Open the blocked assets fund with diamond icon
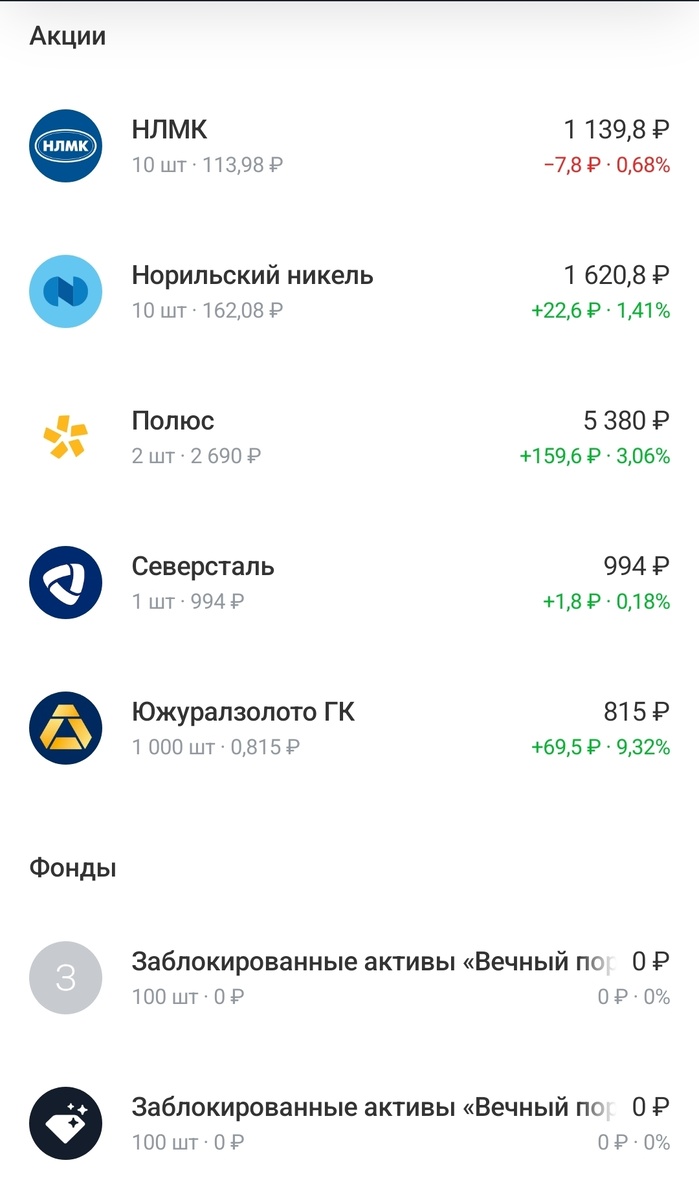The width and height of the screenshot is (699, 1200). [349, 1123]
